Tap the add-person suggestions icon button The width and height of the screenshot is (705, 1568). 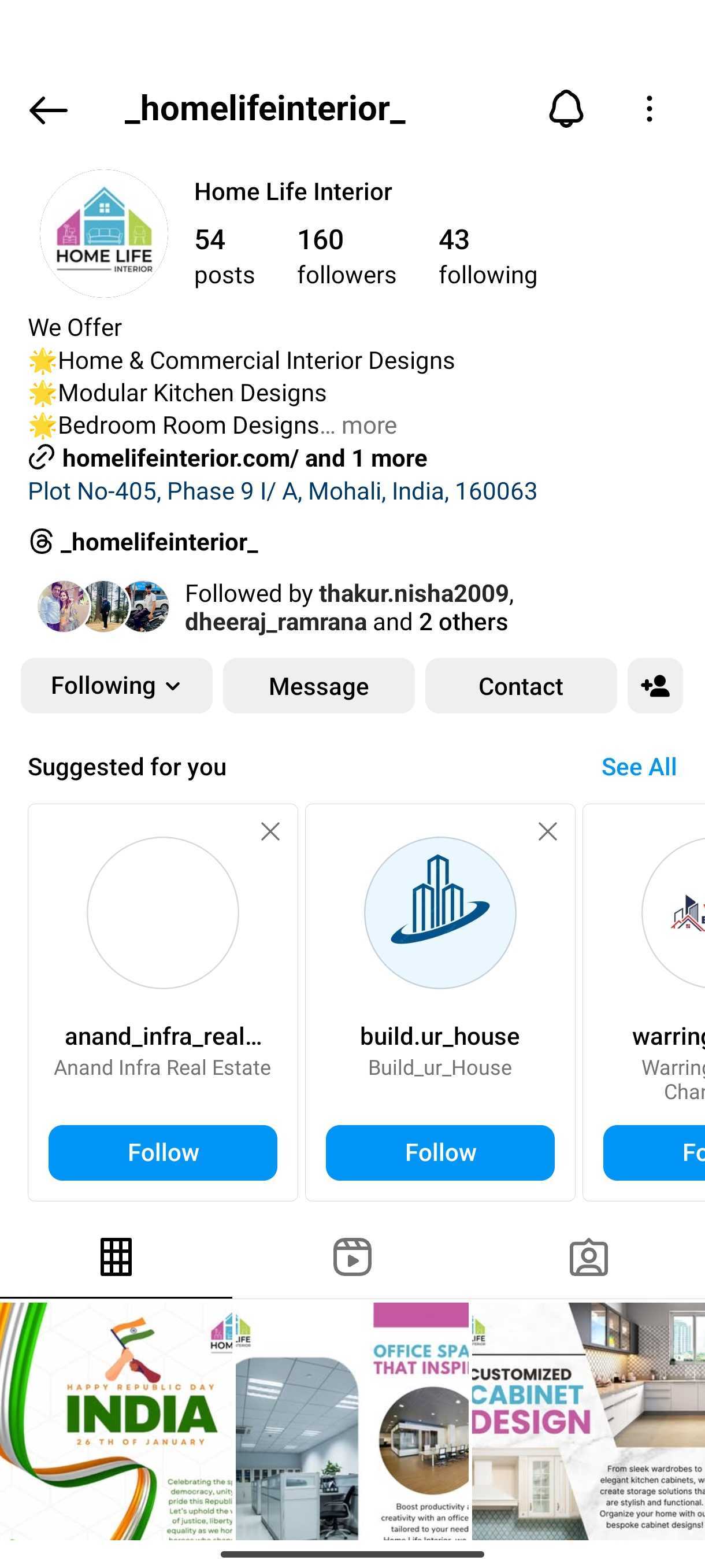[x=655, y=685]
